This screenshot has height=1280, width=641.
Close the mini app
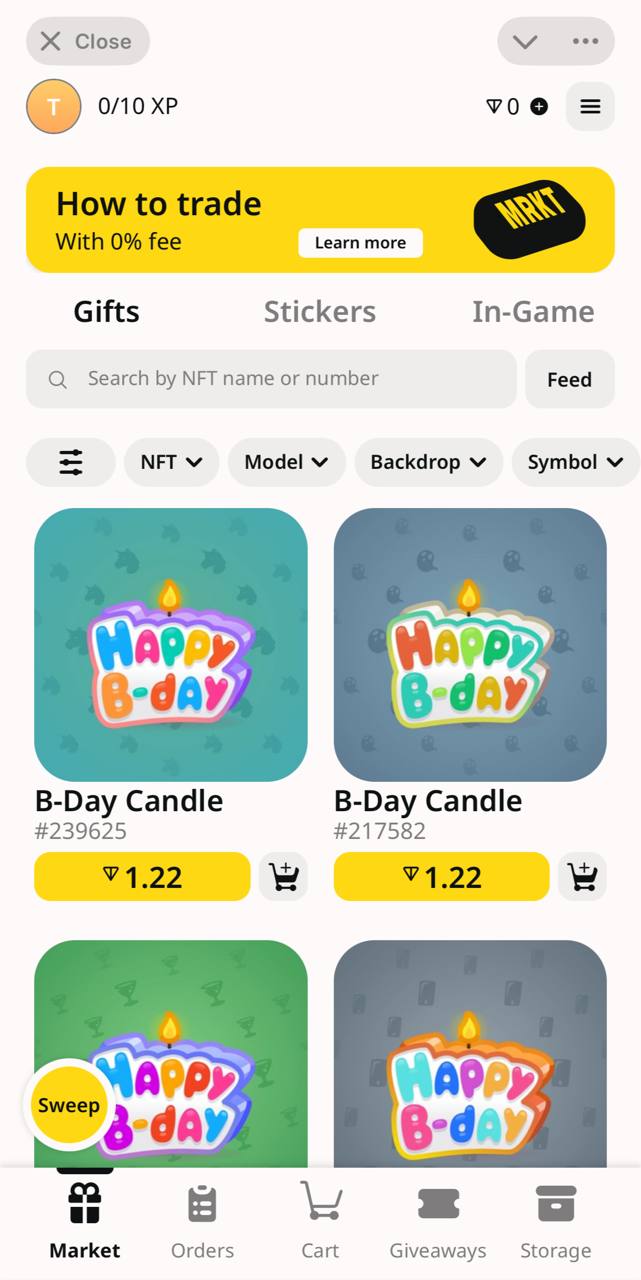tap(87, 41)
